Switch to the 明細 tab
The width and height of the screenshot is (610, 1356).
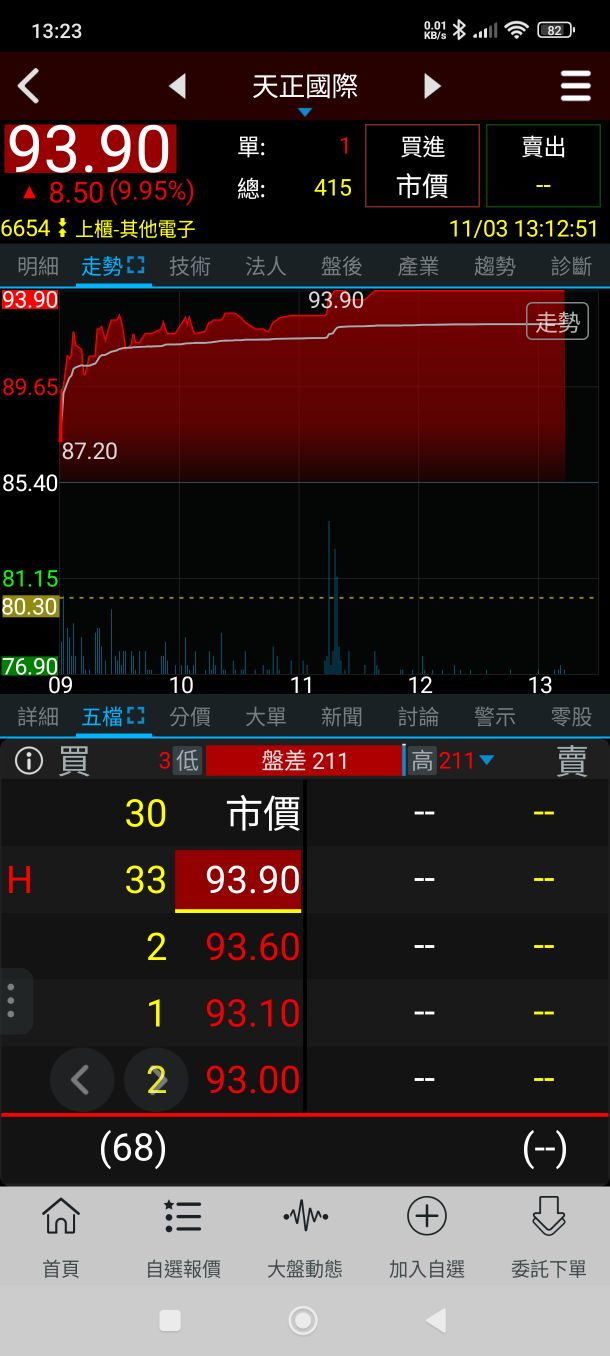(x=38, y=266)
